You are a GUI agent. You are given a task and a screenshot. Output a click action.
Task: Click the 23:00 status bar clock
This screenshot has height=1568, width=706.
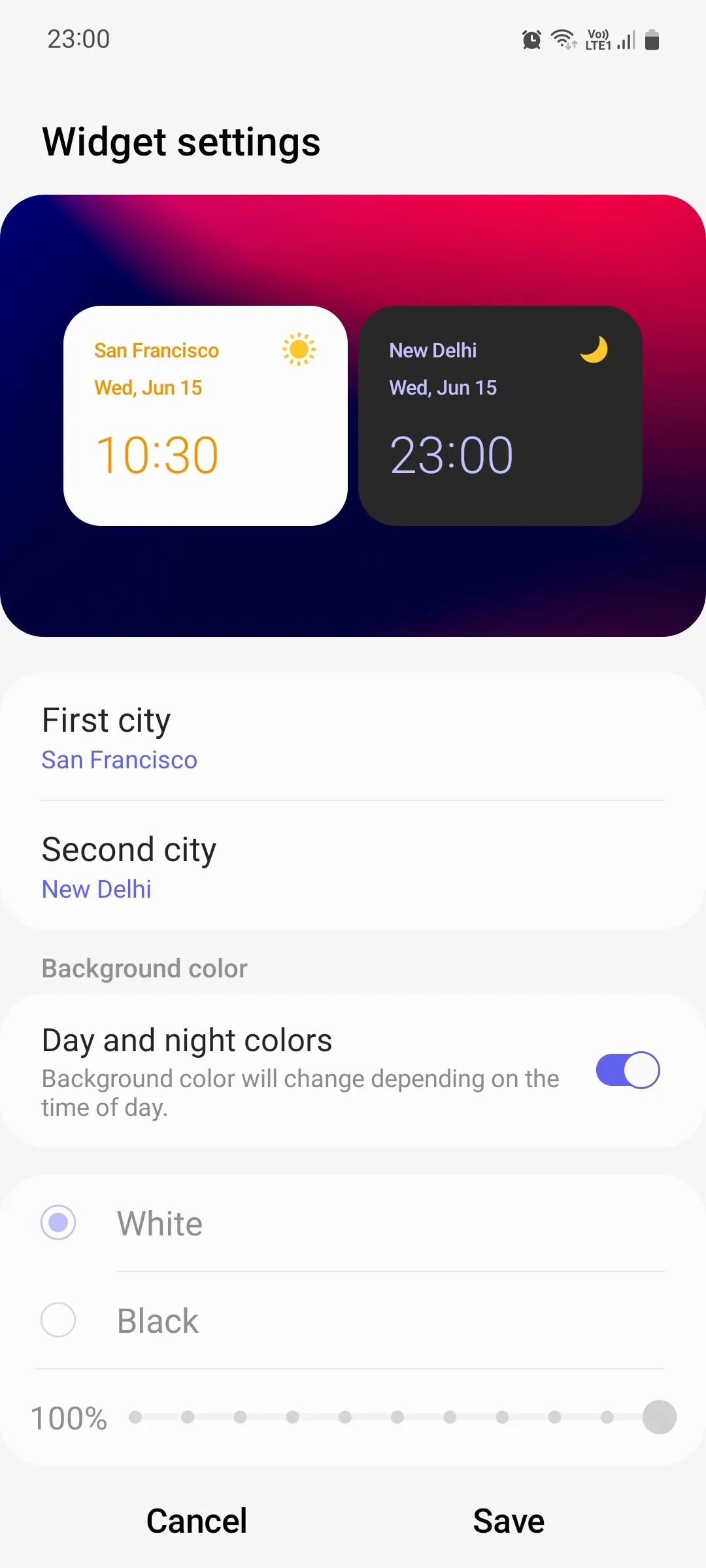click(79, 39)
